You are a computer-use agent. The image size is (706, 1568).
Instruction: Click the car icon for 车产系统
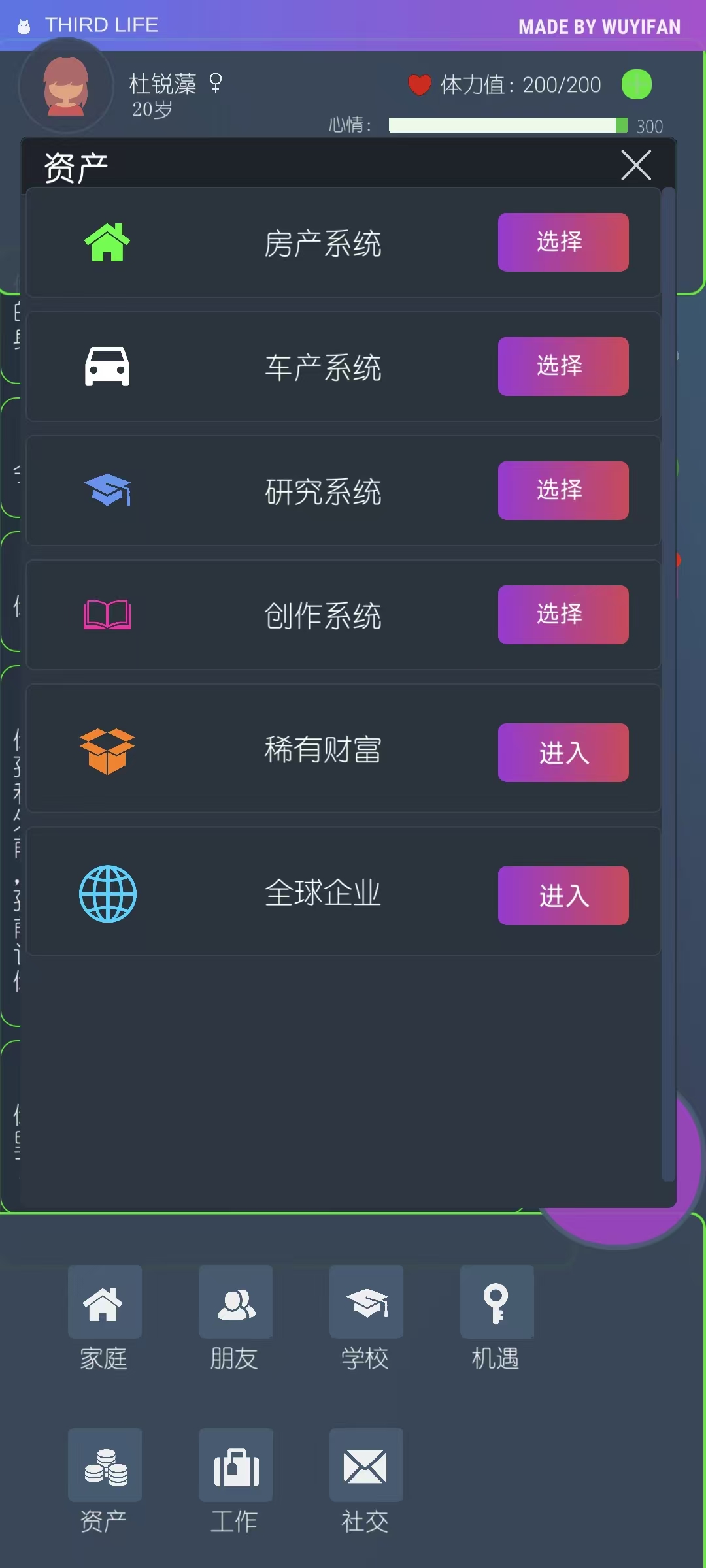pos(107,367)
